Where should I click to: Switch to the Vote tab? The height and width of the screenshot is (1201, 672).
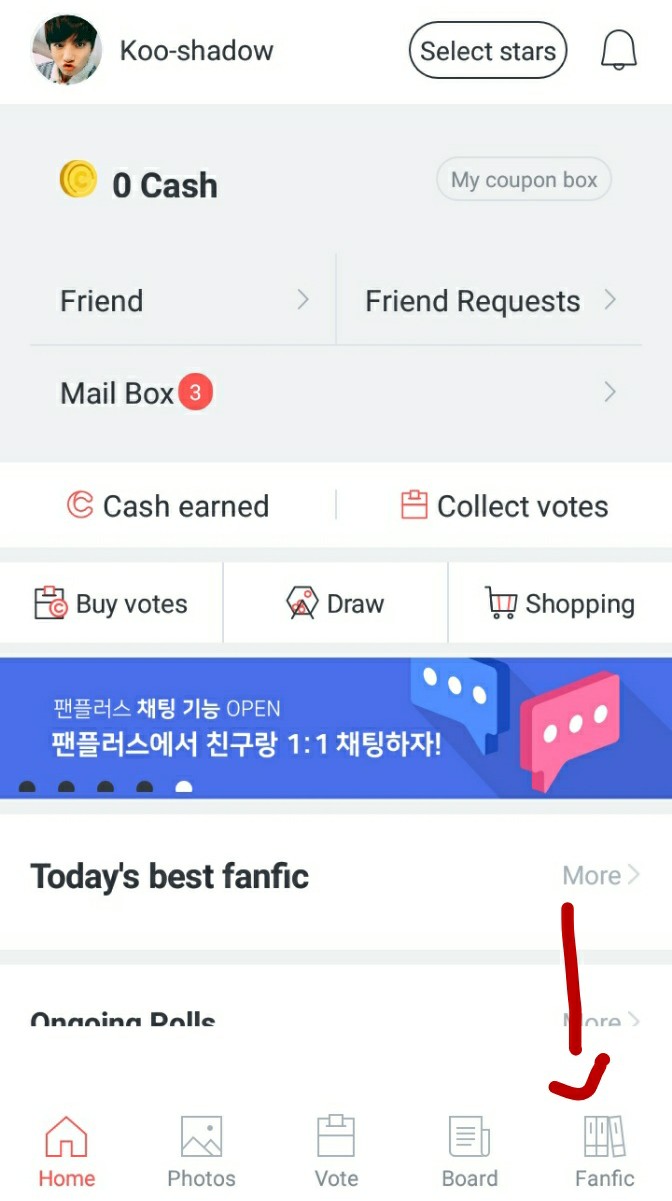[336, 1152]
